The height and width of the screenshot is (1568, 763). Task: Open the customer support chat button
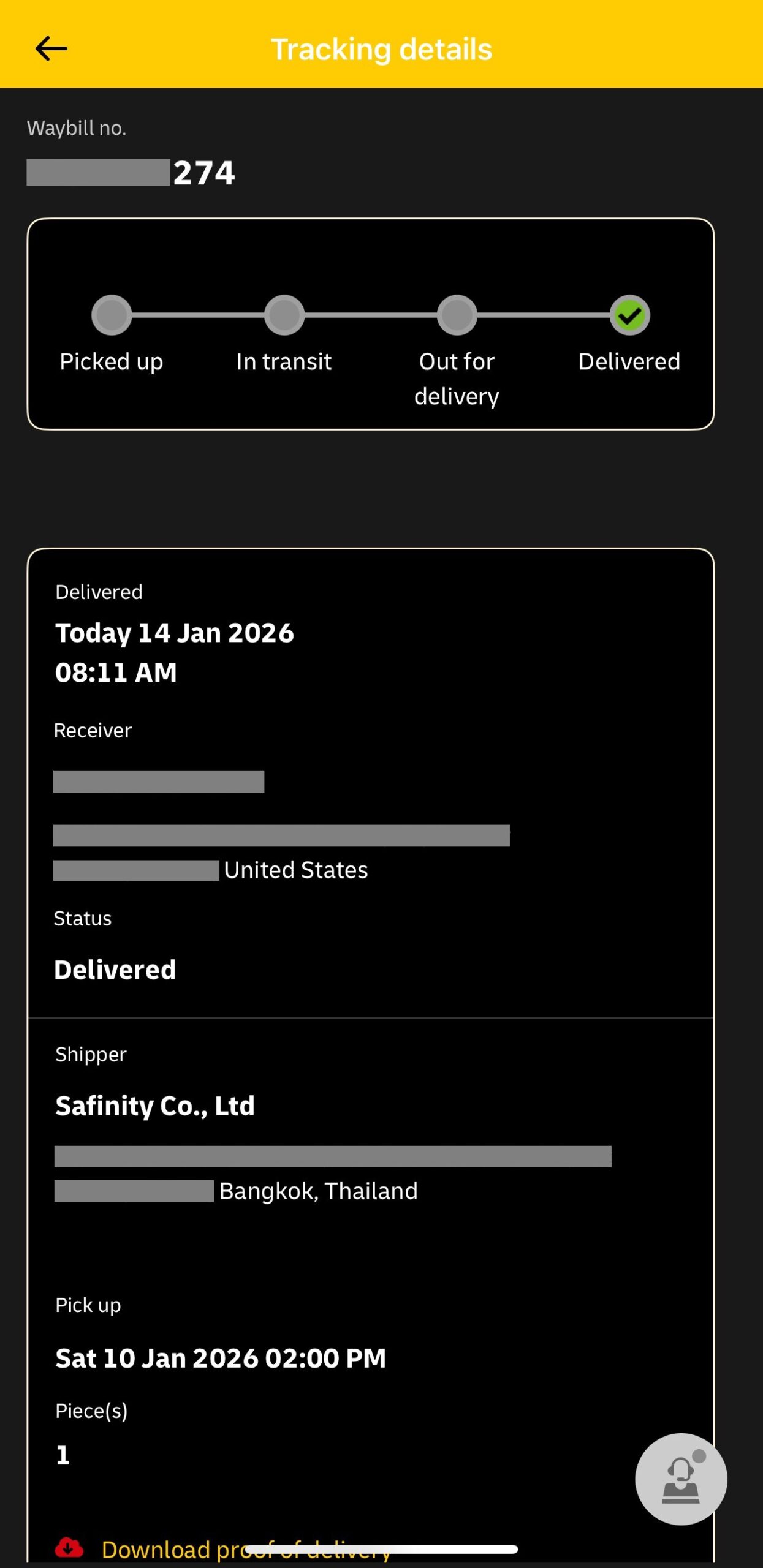pos(680,1479)
